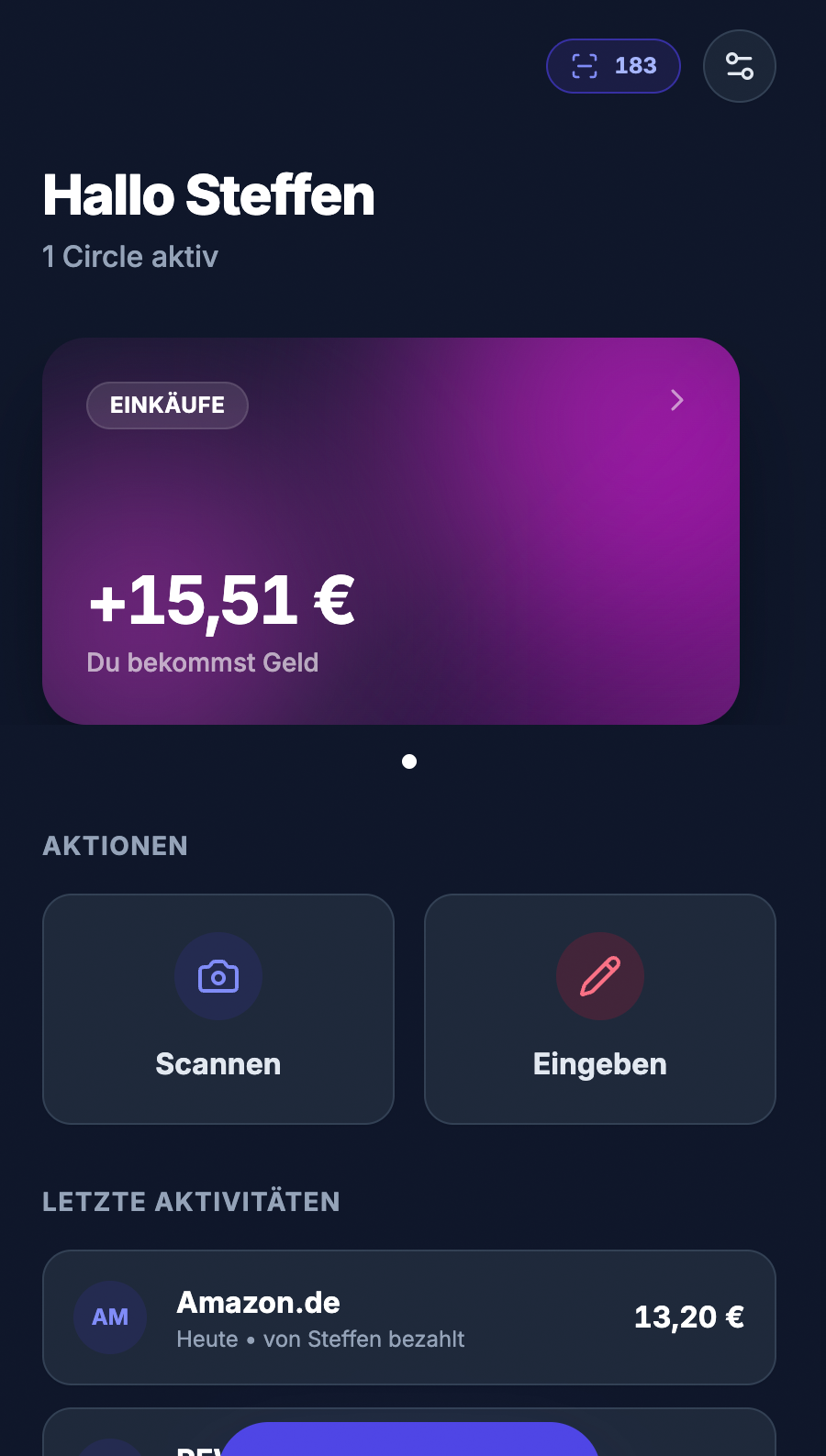Tap the "Du bekommst Geld" label on the card
This screenshot has height=1456, width=826.
(203, 662)
